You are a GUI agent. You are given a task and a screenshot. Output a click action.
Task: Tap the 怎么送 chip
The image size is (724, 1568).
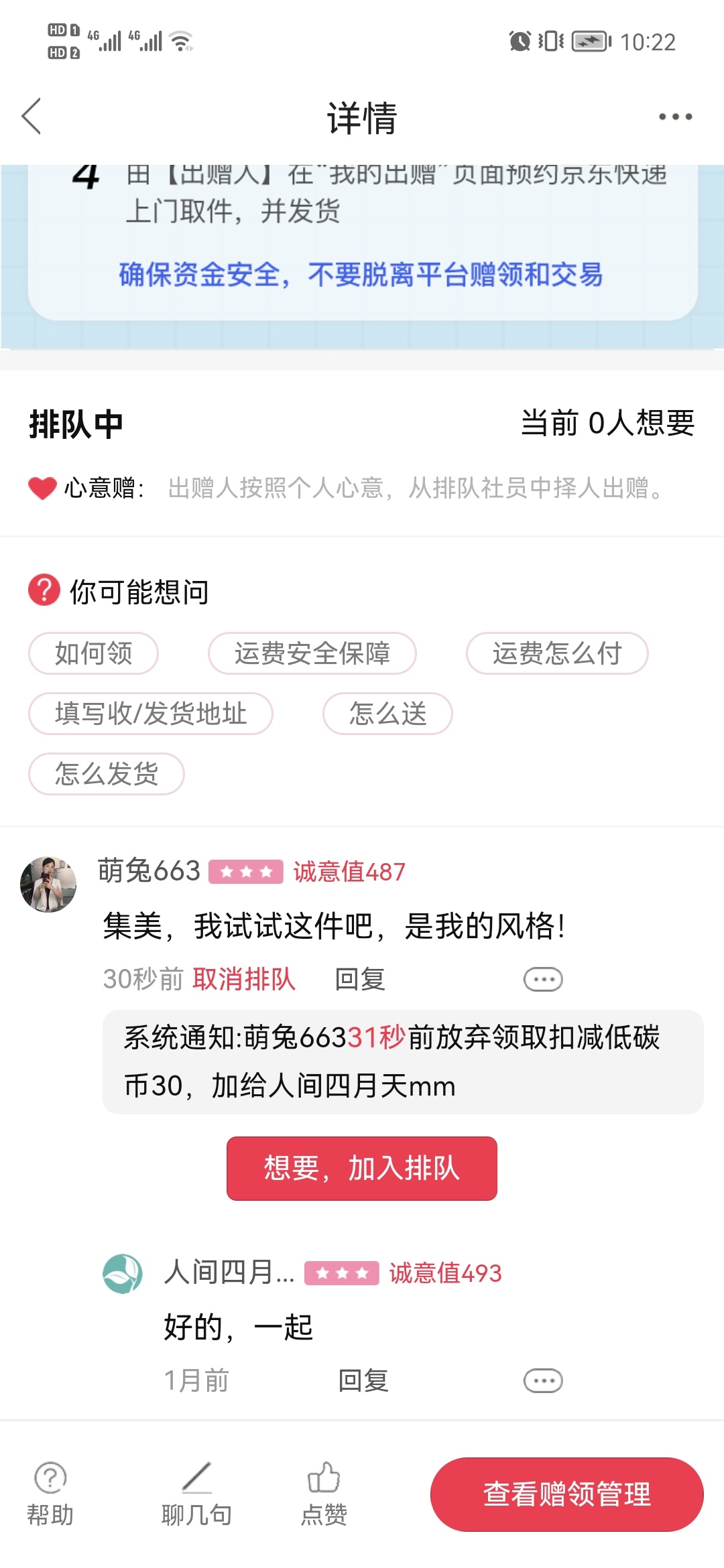coord(387,714)
